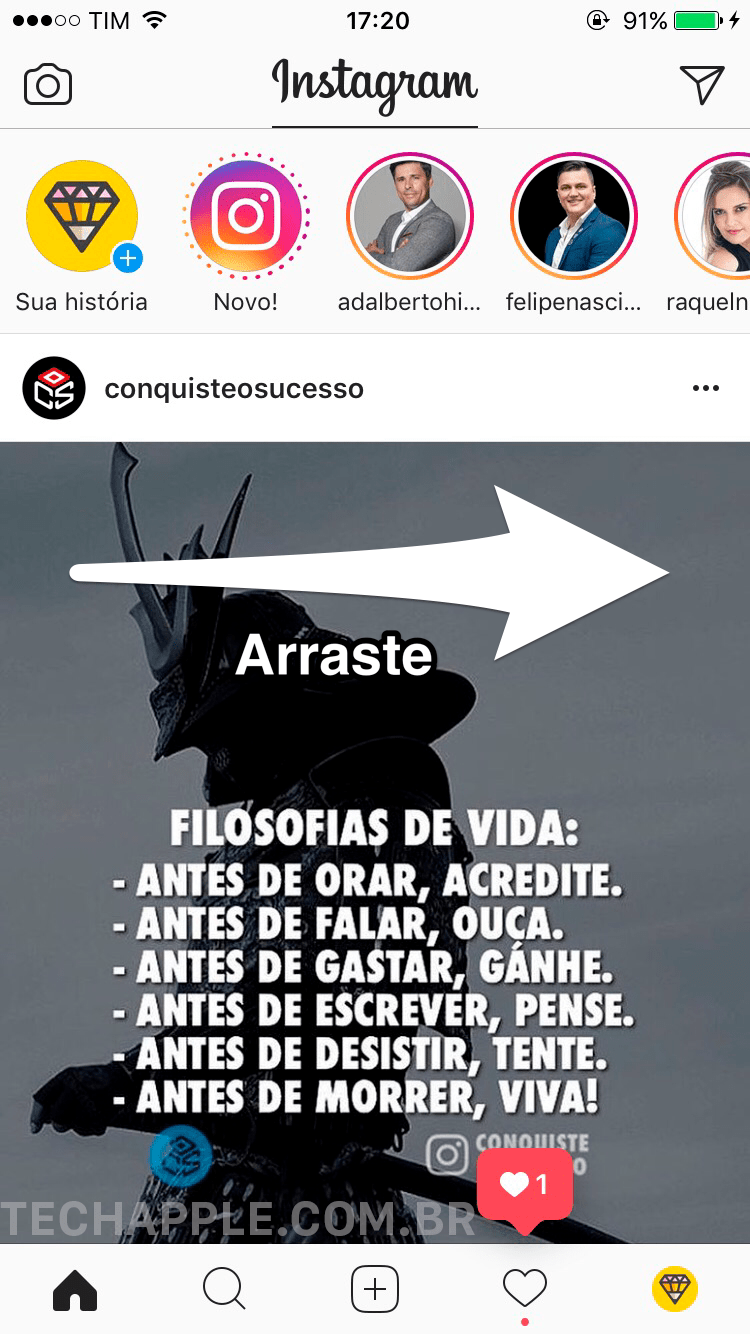Open post options three dots
This screenshot has width=750, height=1334.
click(705, 388)
